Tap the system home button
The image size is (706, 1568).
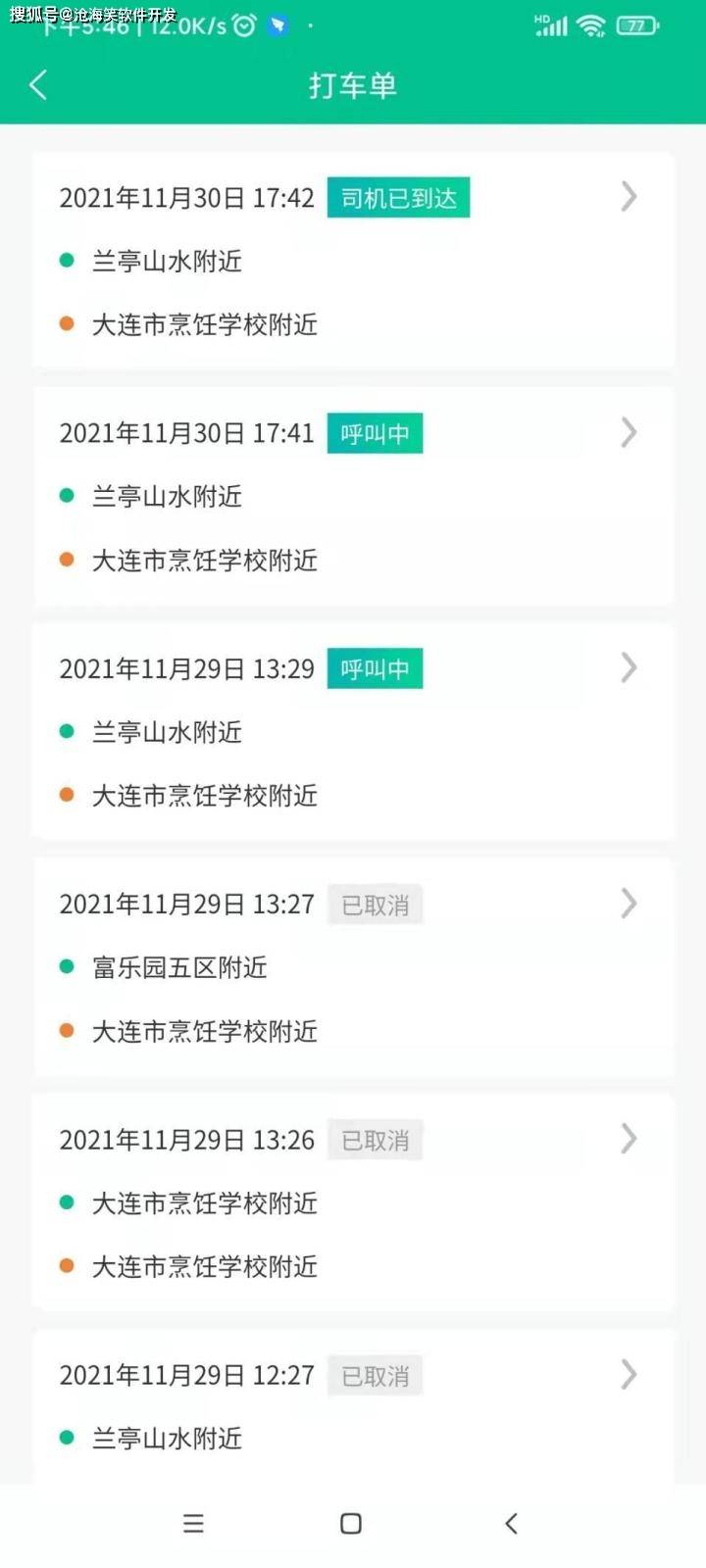click(351, 1523)
